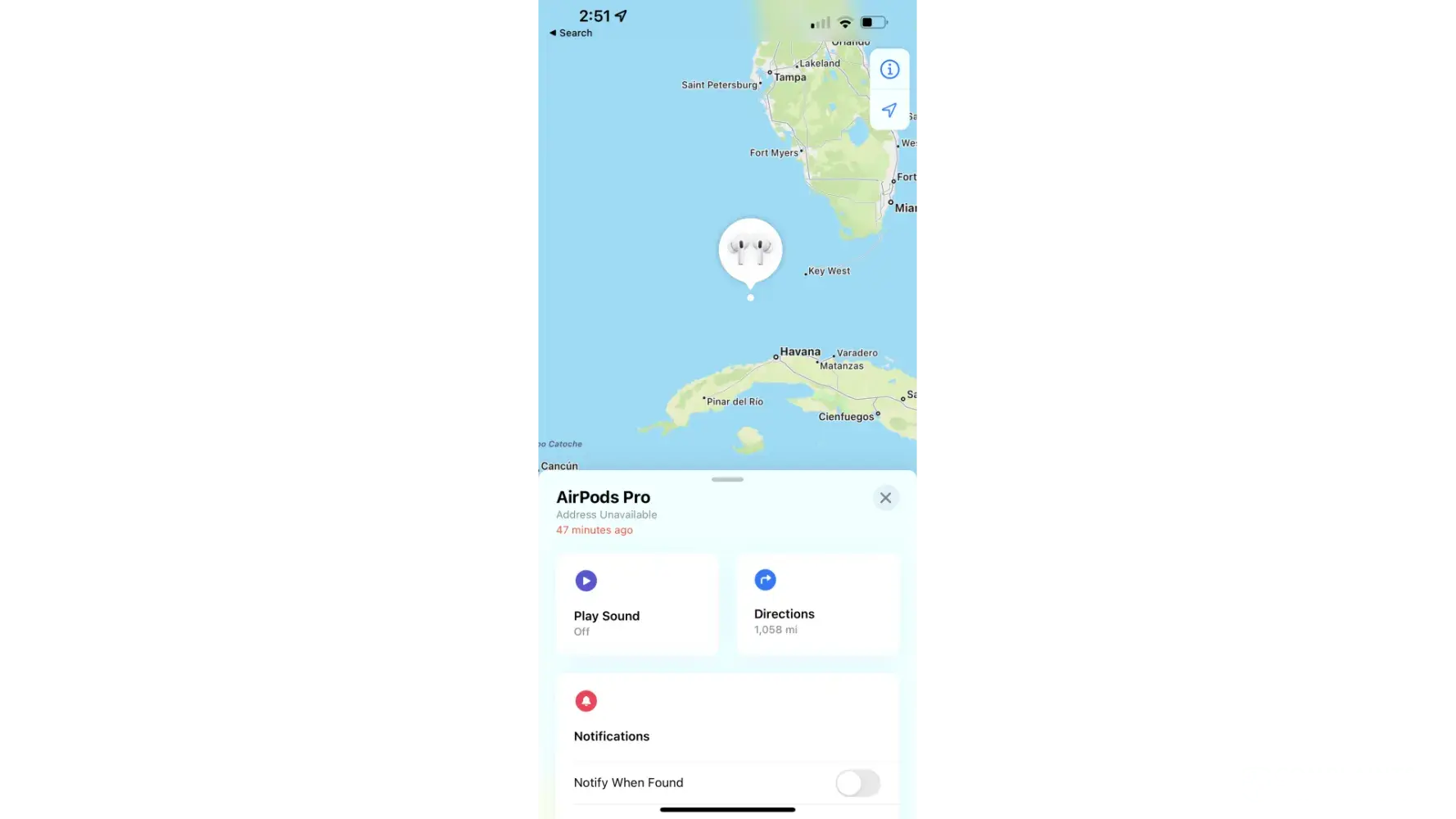Tap the AirPods Pro map pin
This screenshot has height=819, width=1456.
pos(750,251)
